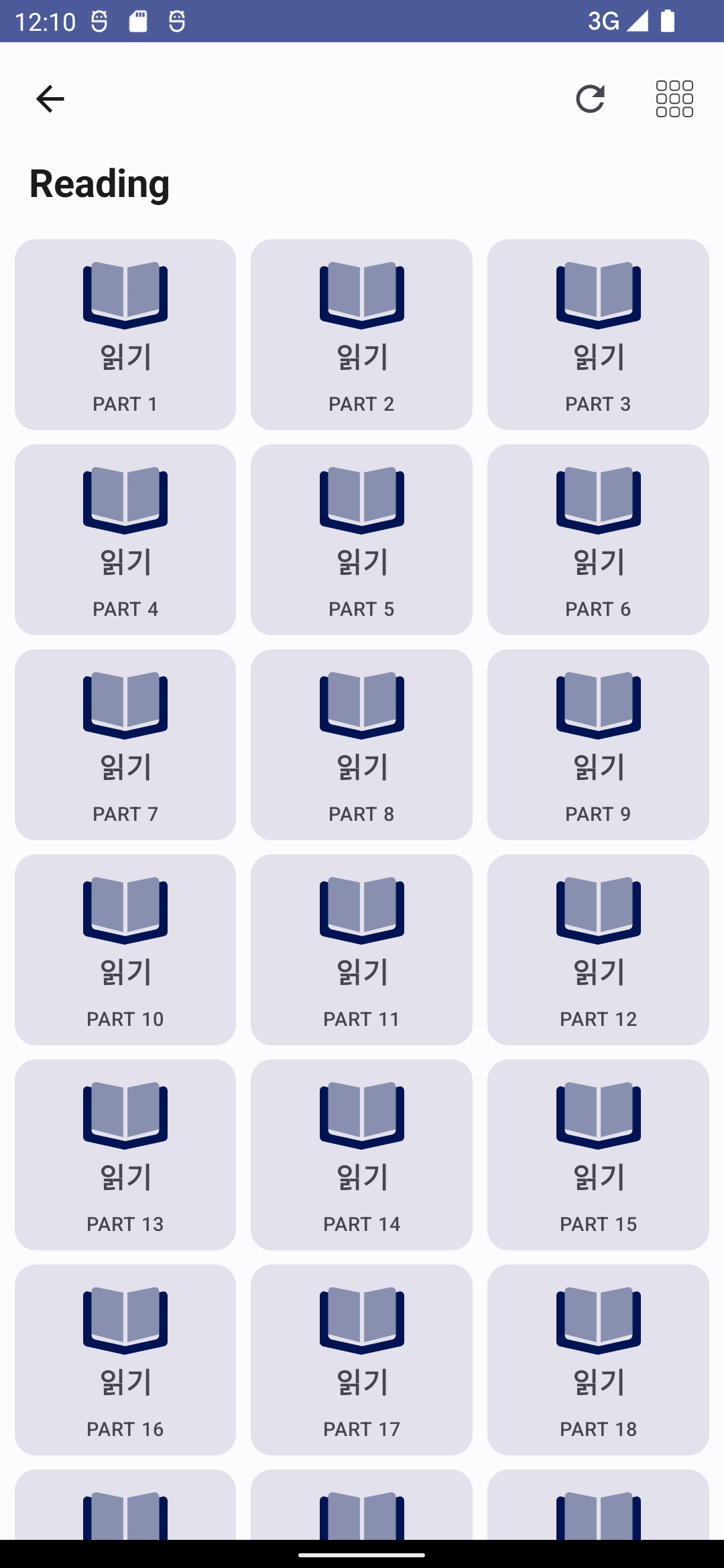Launch reading Part 7
The height and width of the screenshot is (1568, 724).
[x=125, y=744]
